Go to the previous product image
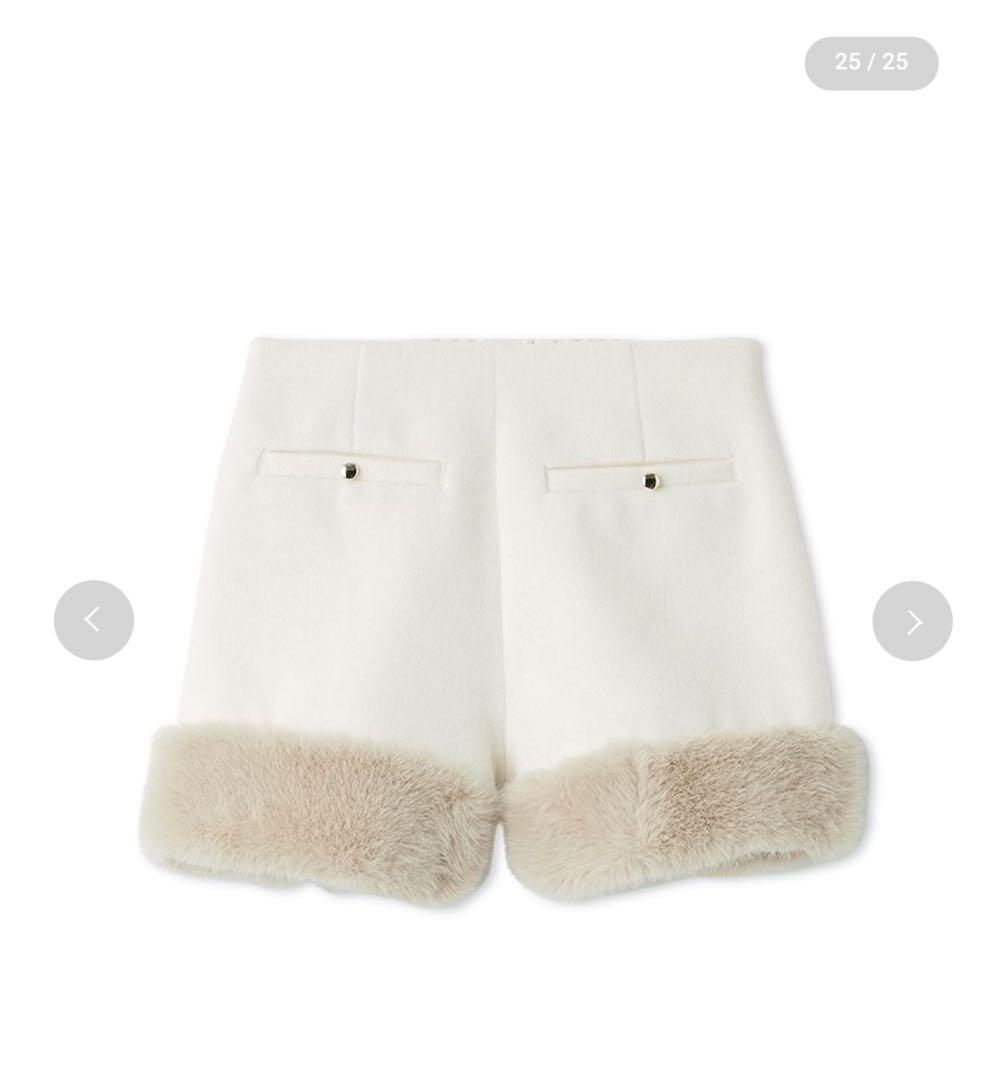Image resolution: width=1006 pixels, height=1080 pixels. [x=94, y=620]
